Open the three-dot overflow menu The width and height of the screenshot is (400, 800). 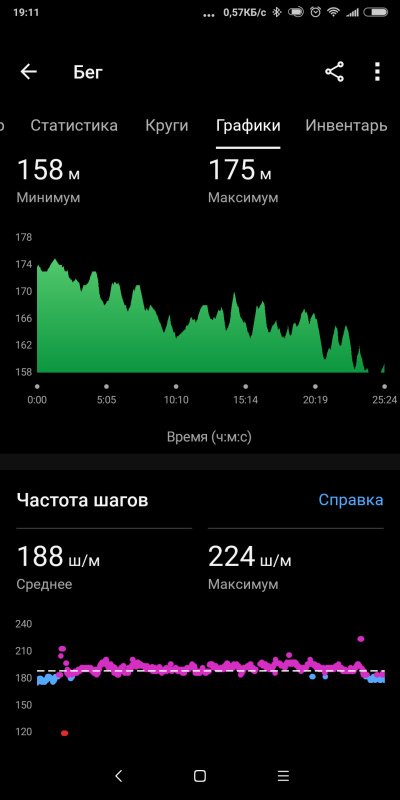[x=377, y=72]
